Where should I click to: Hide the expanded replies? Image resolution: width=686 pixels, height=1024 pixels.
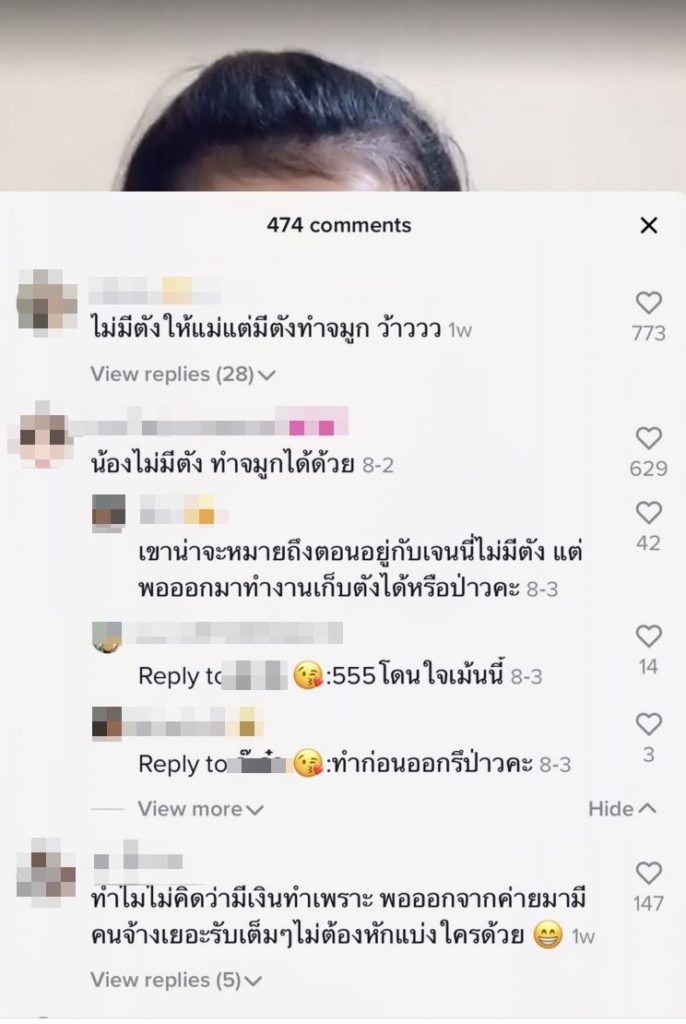622,809
